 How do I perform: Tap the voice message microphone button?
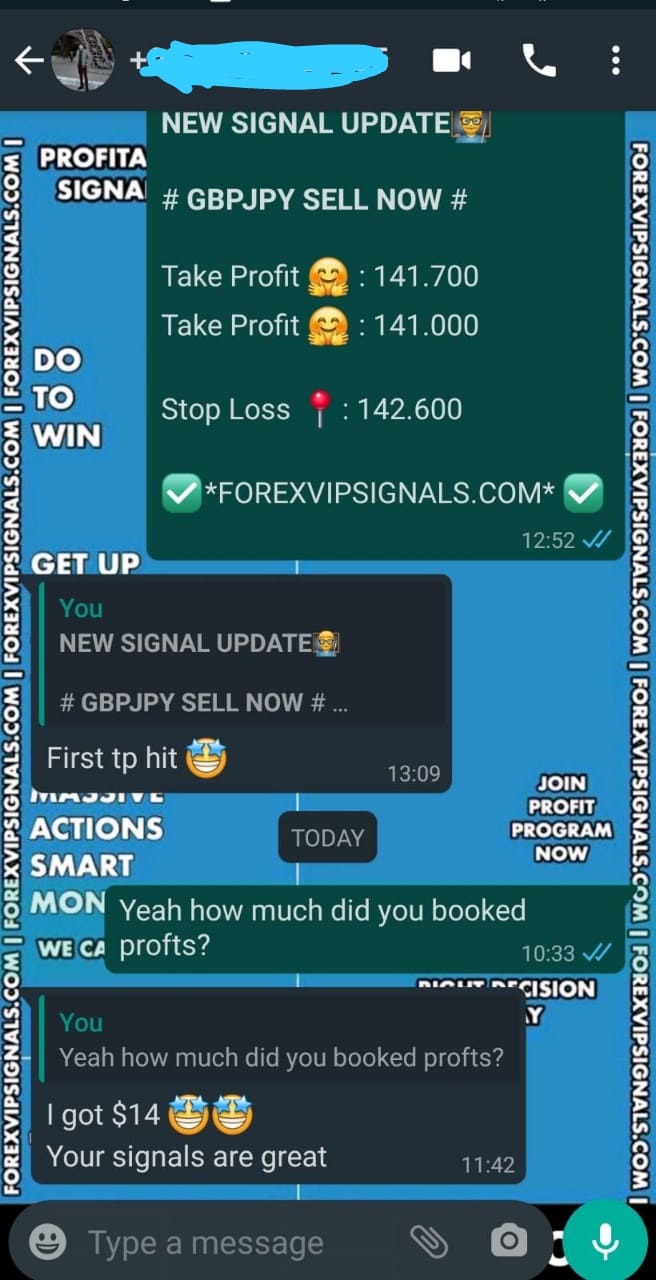605,1240
